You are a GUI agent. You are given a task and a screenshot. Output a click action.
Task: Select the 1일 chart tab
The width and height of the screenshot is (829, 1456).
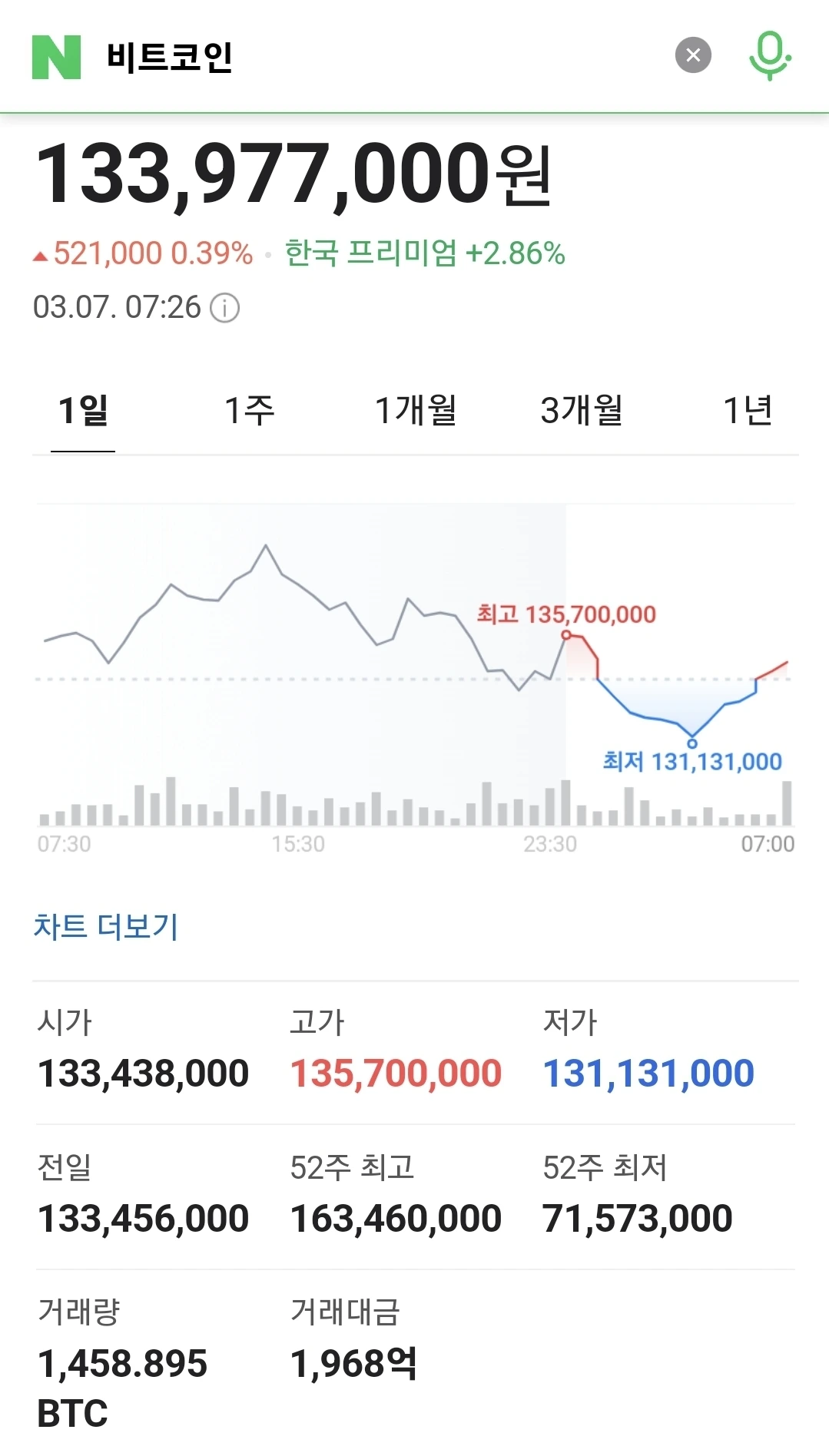83,411
